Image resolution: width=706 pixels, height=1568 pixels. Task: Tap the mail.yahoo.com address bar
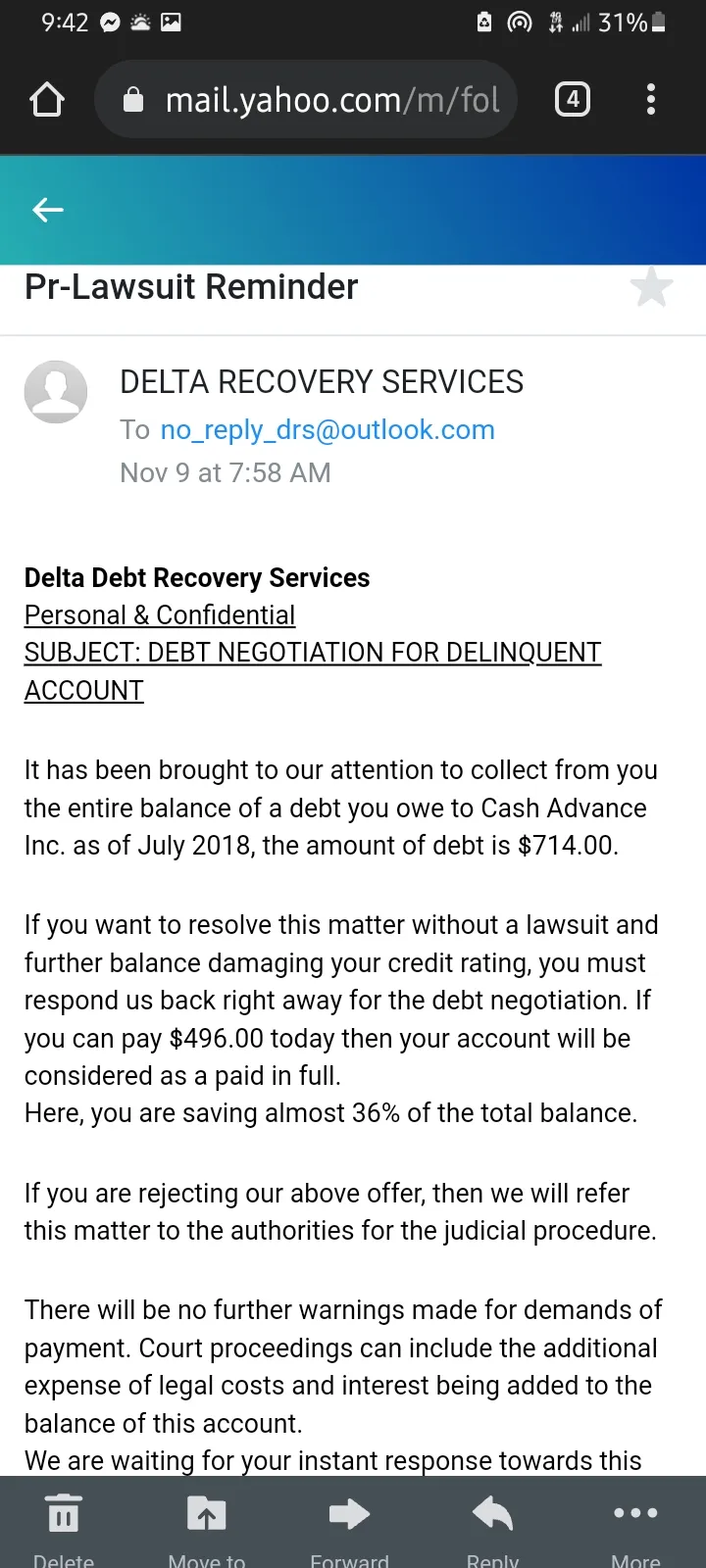coord(306,99)
